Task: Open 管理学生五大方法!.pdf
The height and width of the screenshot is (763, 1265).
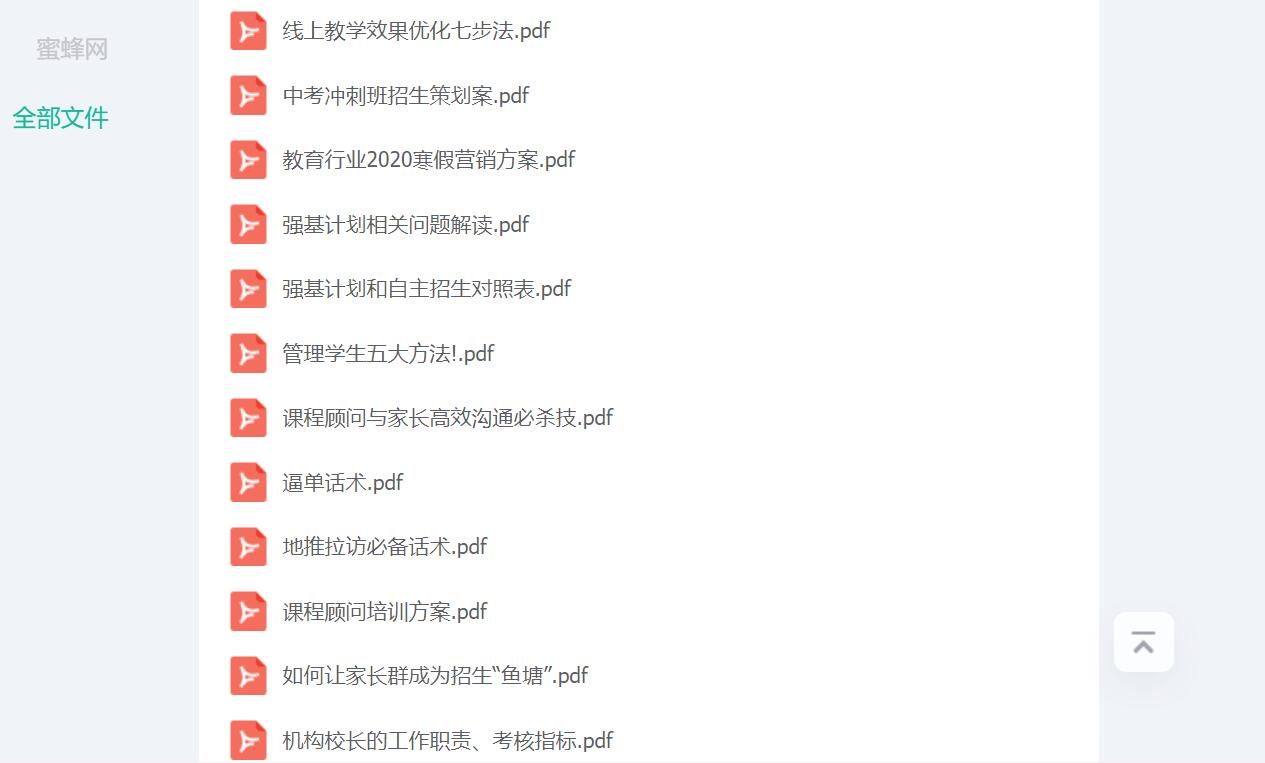Action: (x=388, y=354)
